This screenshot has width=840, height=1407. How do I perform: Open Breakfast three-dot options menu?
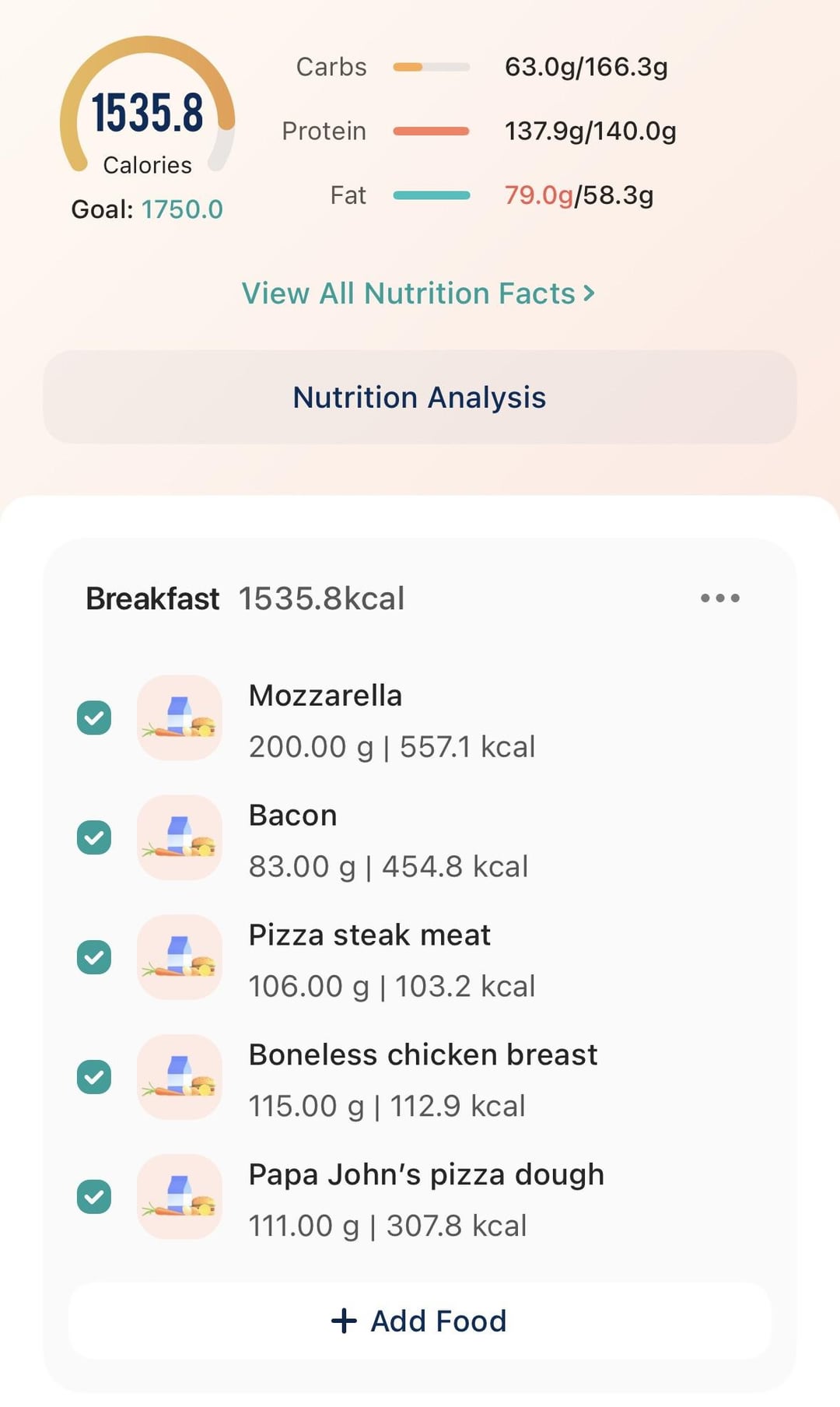[x=719, y=598]
